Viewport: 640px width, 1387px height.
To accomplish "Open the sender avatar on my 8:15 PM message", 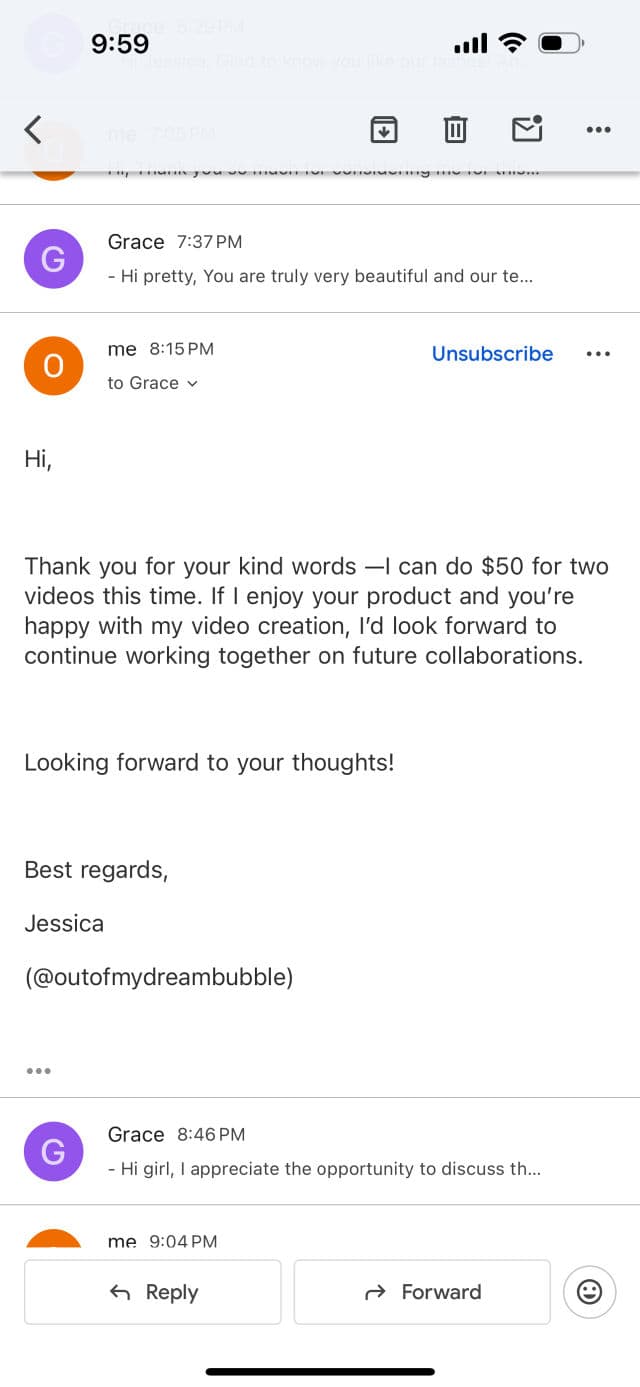I will 53,366.
